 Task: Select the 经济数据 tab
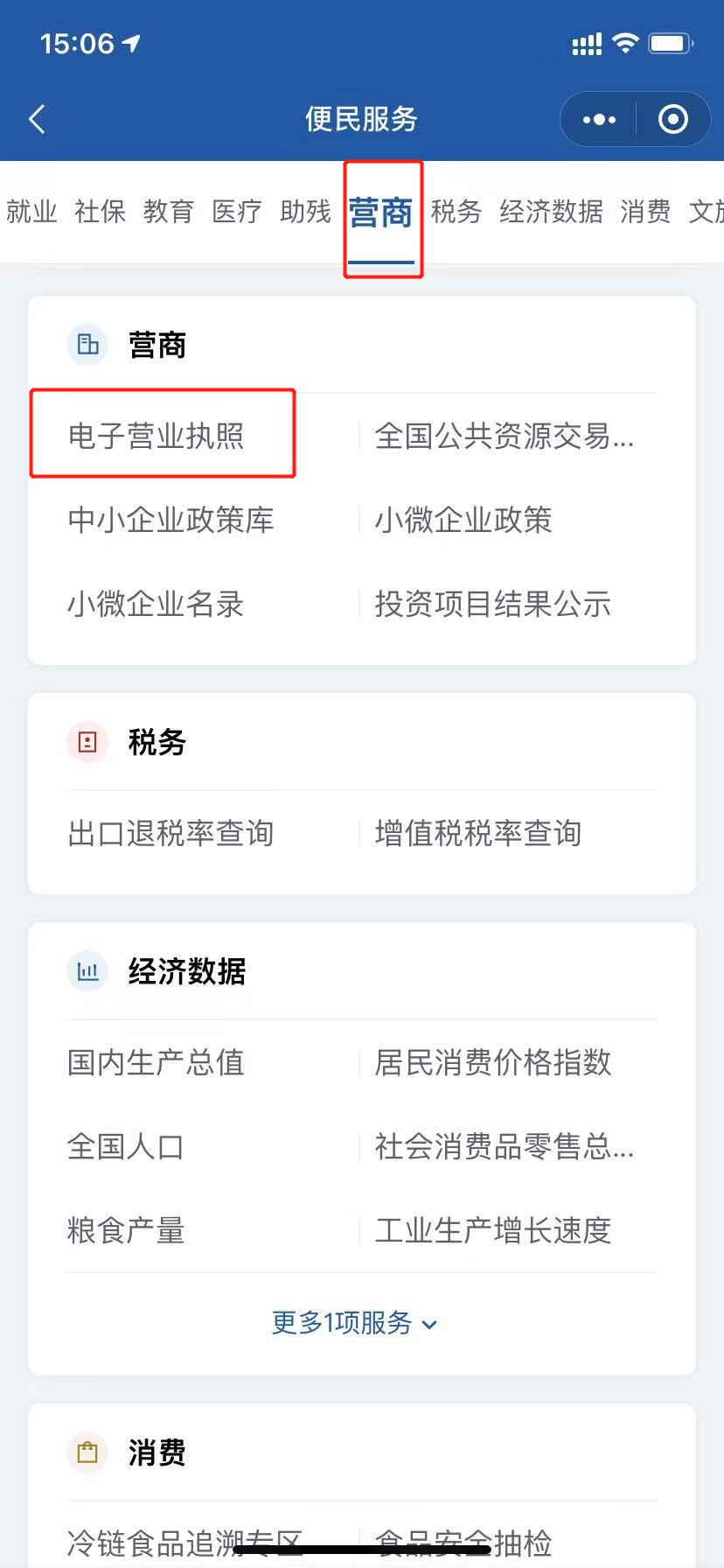(x=551, y=211)
